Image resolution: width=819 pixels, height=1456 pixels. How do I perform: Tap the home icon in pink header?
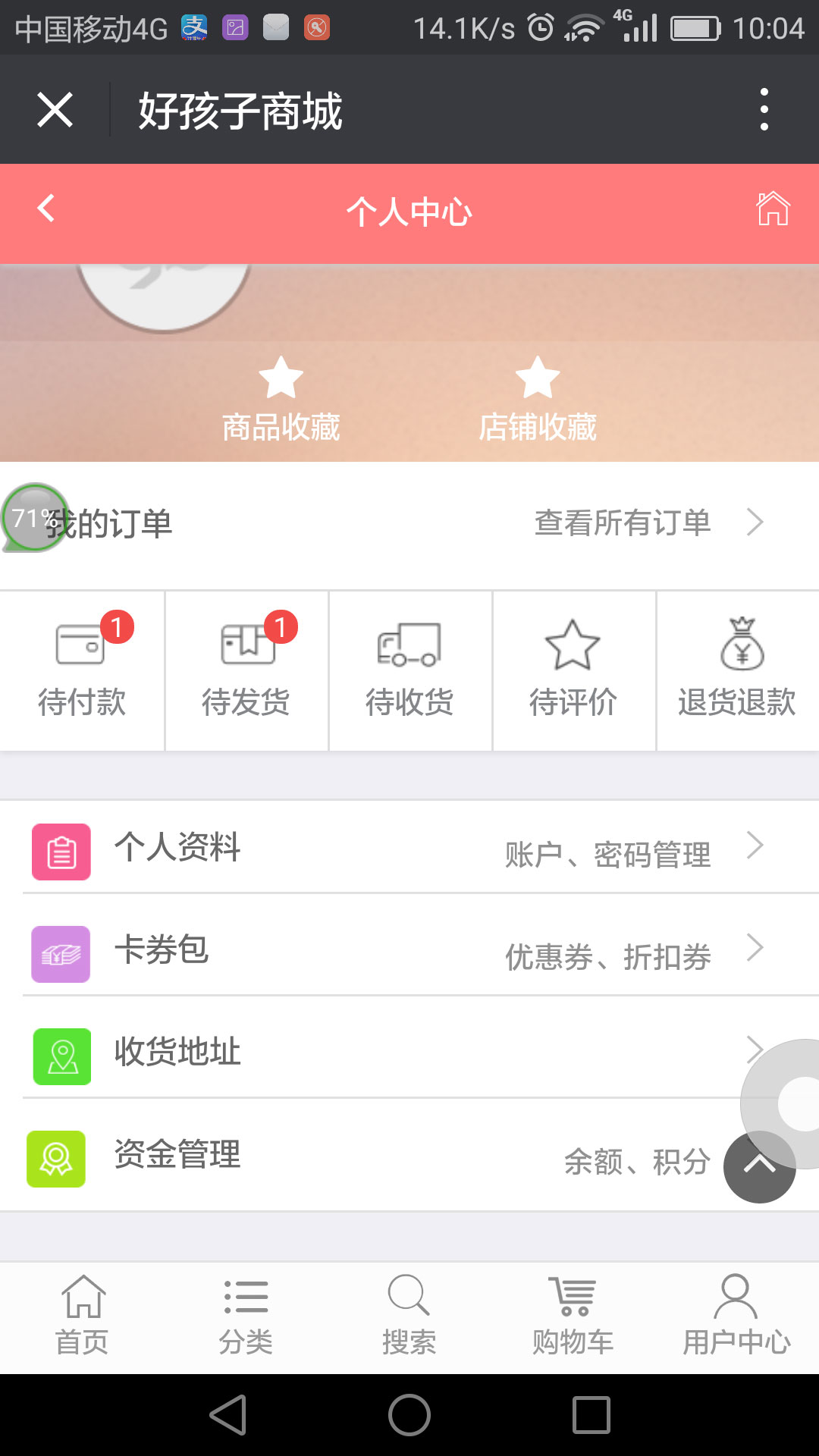coord(773,209)
